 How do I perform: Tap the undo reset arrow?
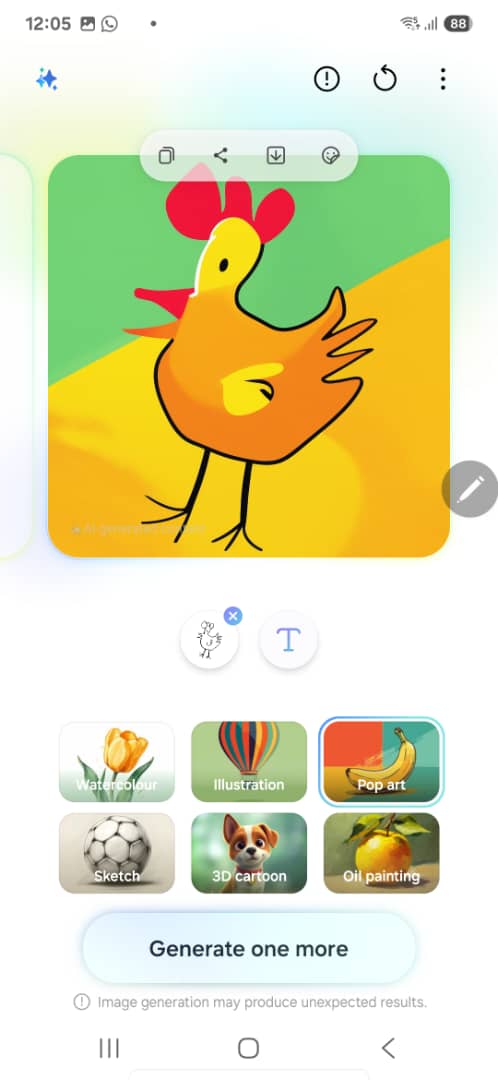coord(384,79)
